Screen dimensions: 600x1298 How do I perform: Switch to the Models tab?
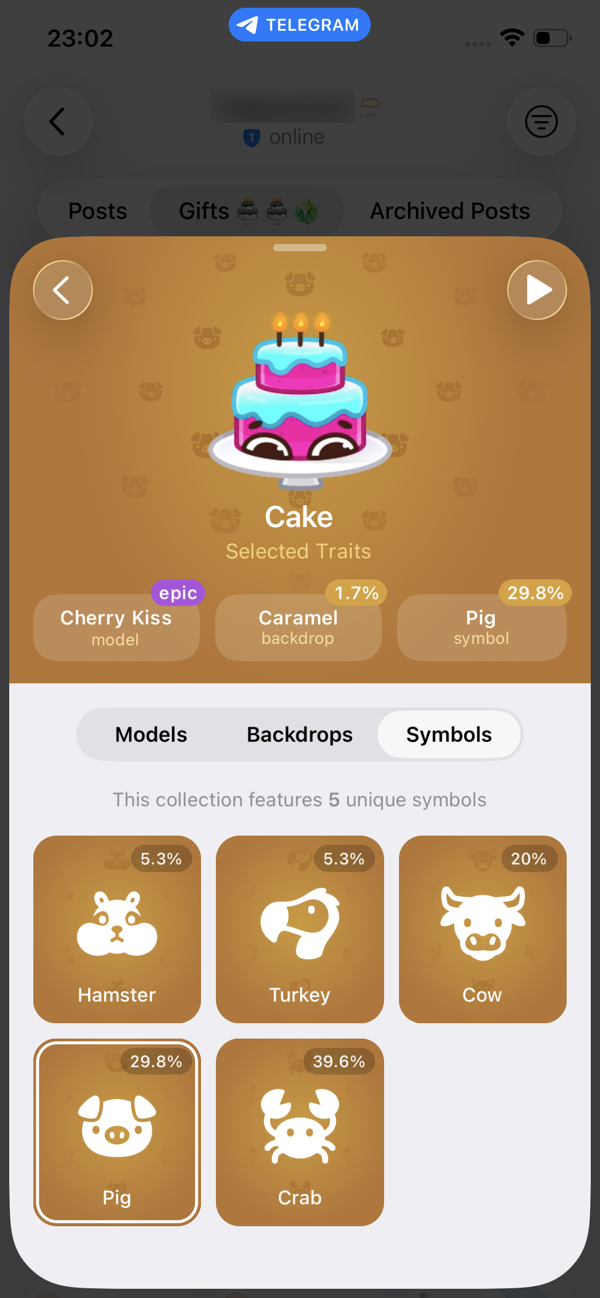(x=151, y=734)
